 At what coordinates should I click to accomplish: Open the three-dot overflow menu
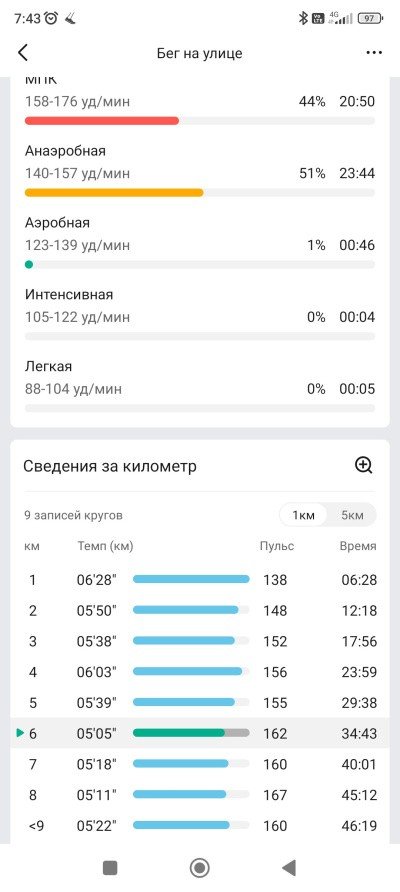(x=374, y=53)
